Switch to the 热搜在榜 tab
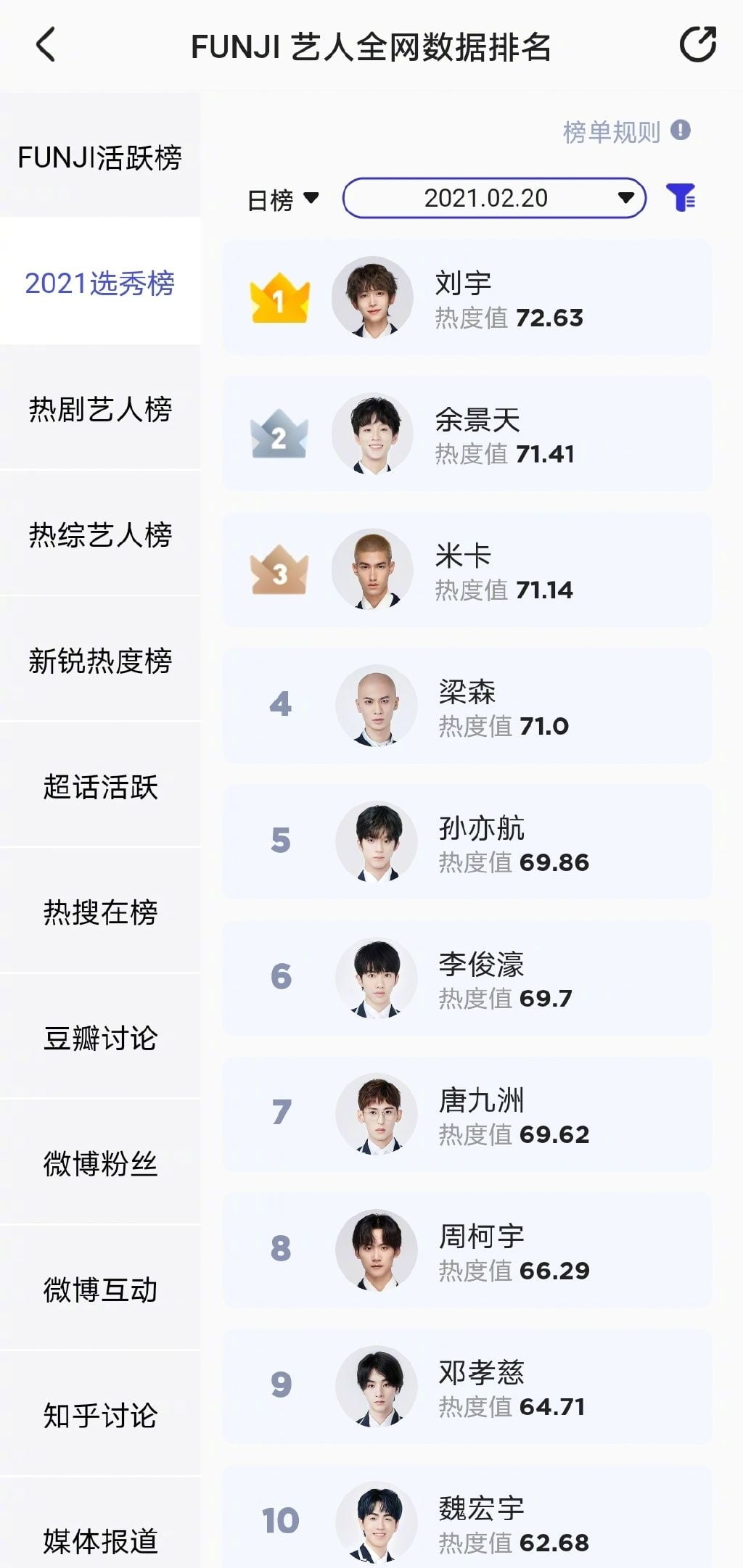 100,912
